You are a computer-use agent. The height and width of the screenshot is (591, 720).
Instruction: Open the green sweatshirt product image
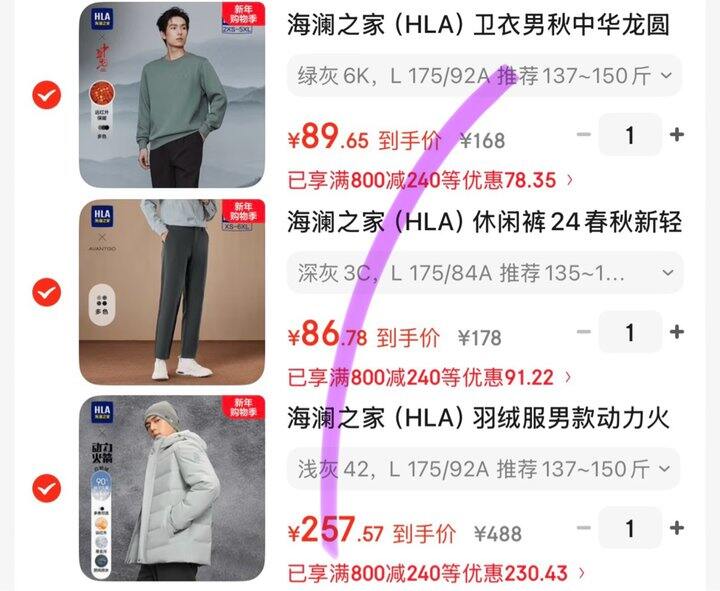point(172,95)
